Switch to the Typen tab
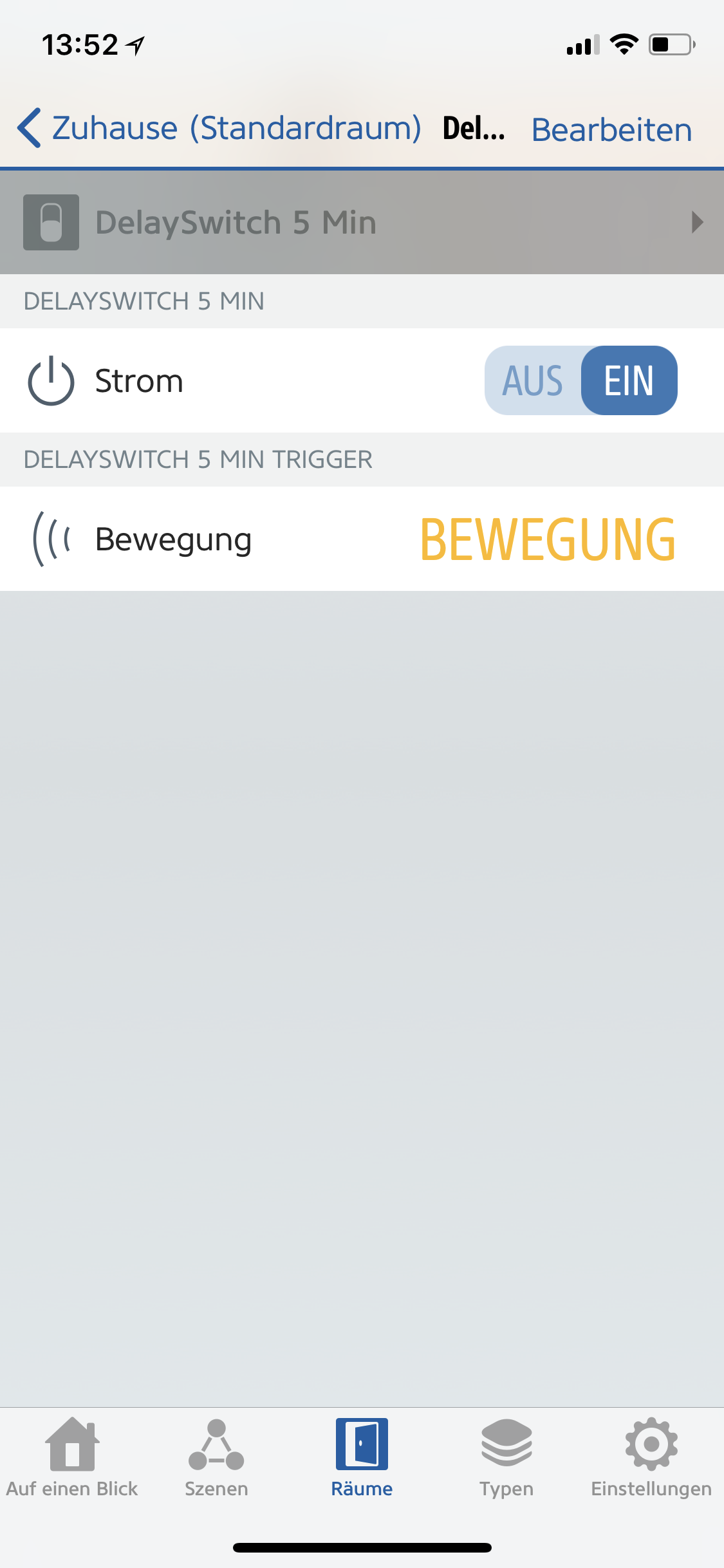 [x=506, y=1458]
